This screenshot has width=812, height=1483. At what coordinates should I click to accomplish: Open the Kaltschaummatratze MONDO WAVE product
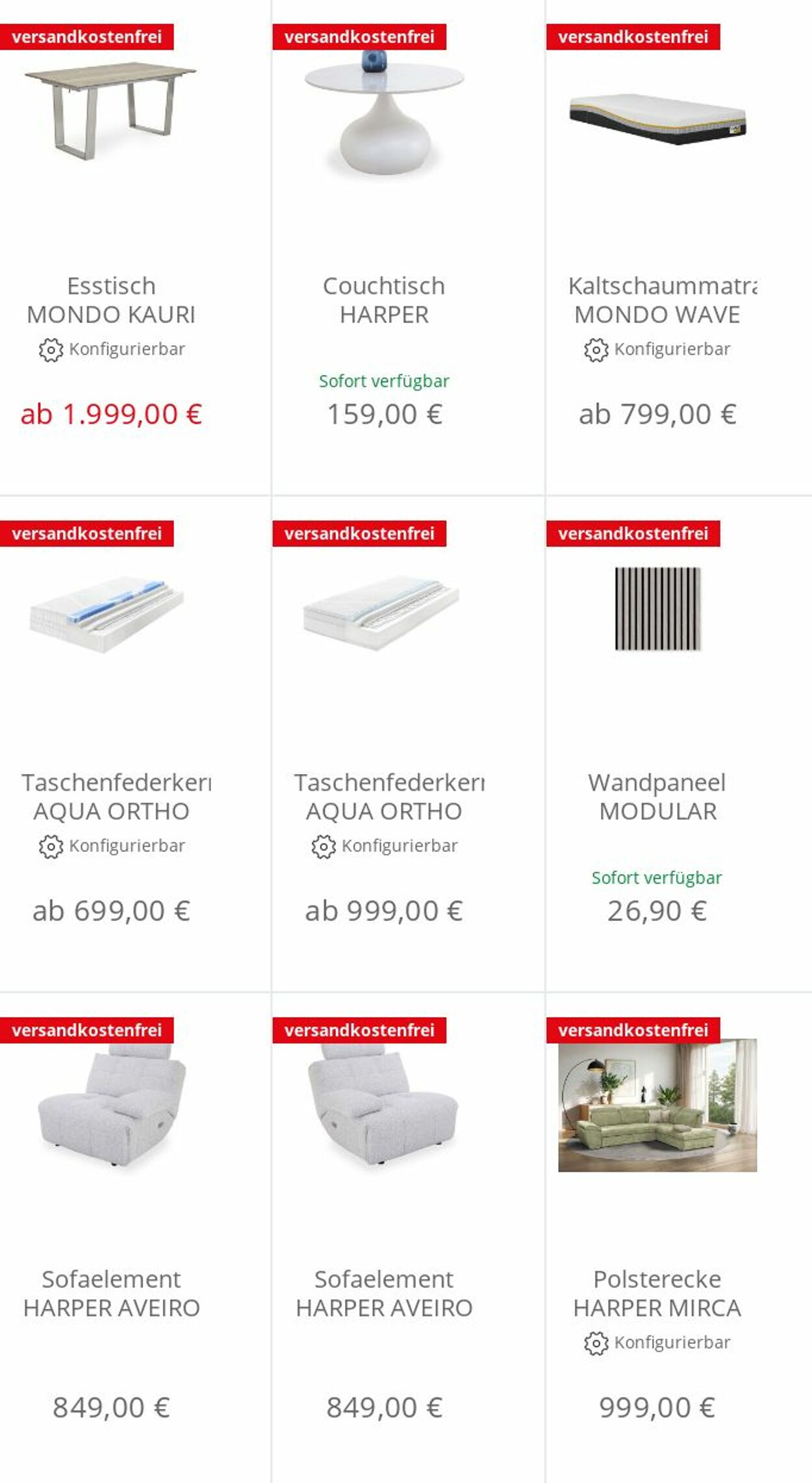pyautogui.click(x=679, y=247)
